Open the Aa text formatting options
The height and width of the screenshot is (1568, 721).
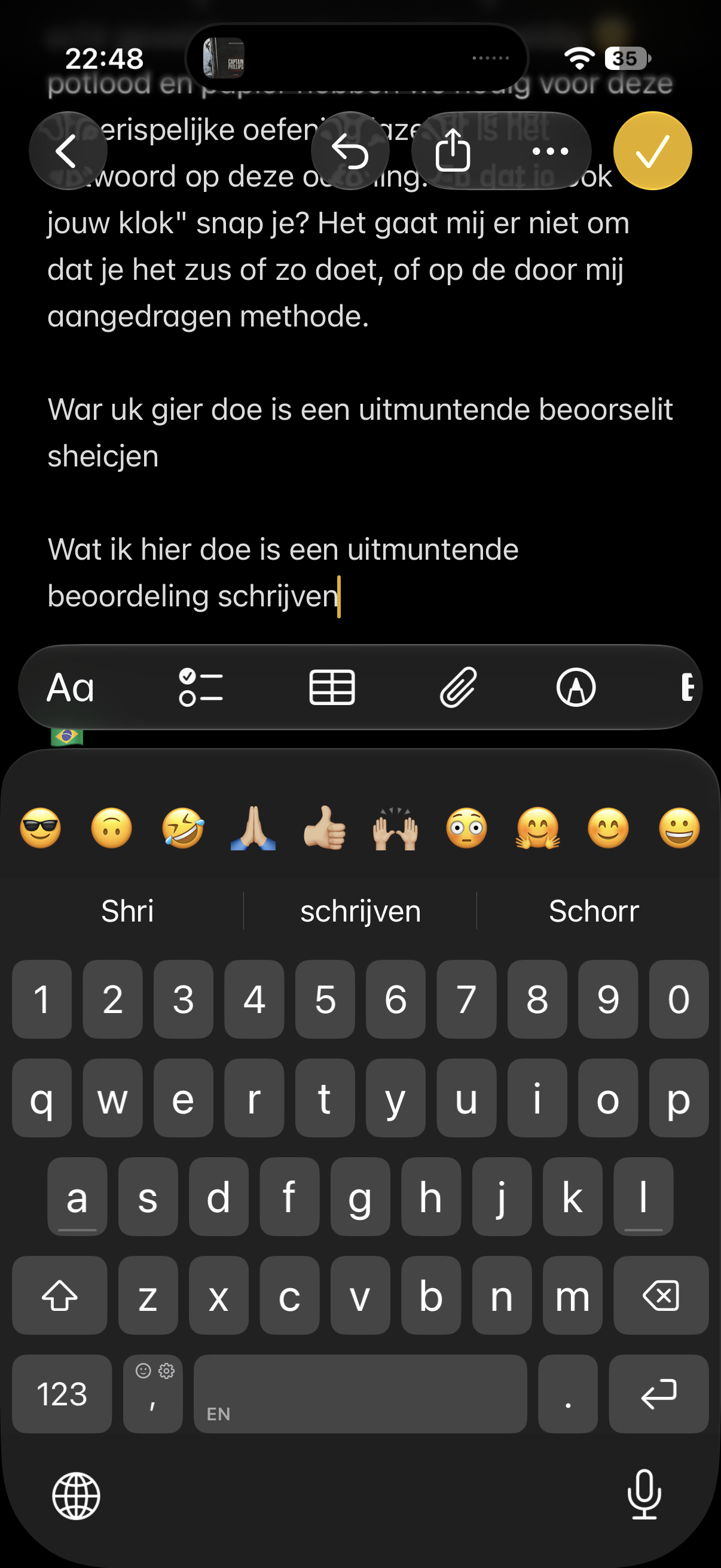click(x=71, y=688)
